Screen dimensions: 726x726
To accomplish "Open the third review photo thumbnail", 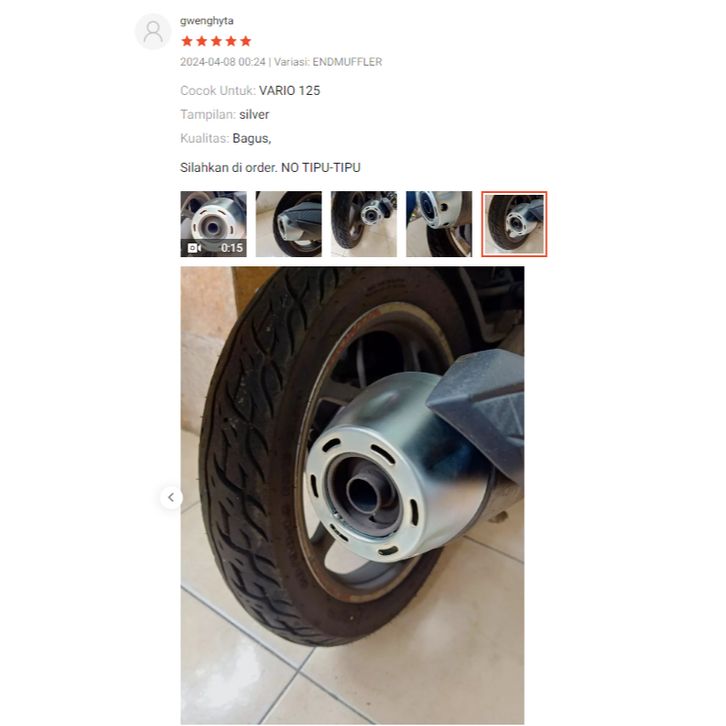I will tap(364, 224).
